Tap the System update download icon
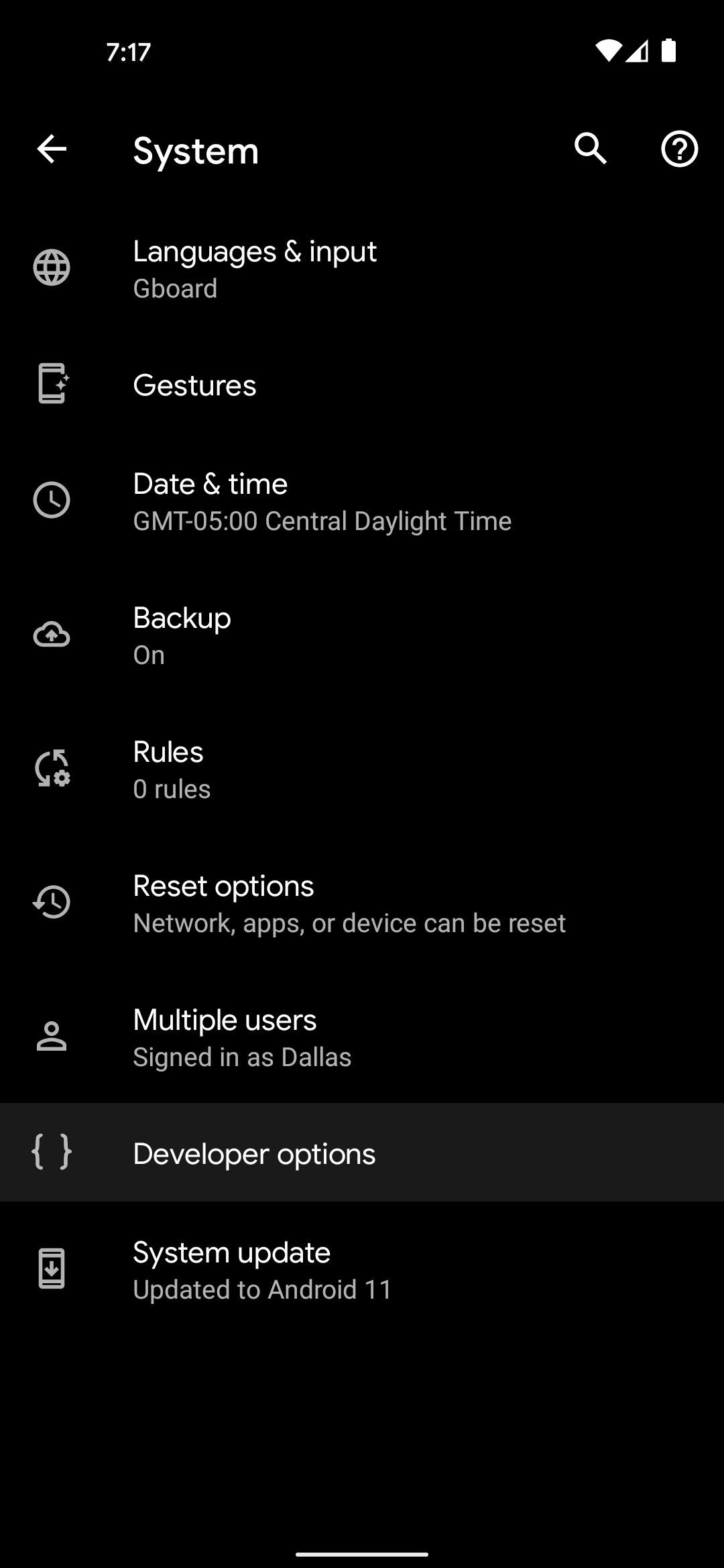The width and height of the screenshot is (724, 1568). click(x=51, y=1268)
